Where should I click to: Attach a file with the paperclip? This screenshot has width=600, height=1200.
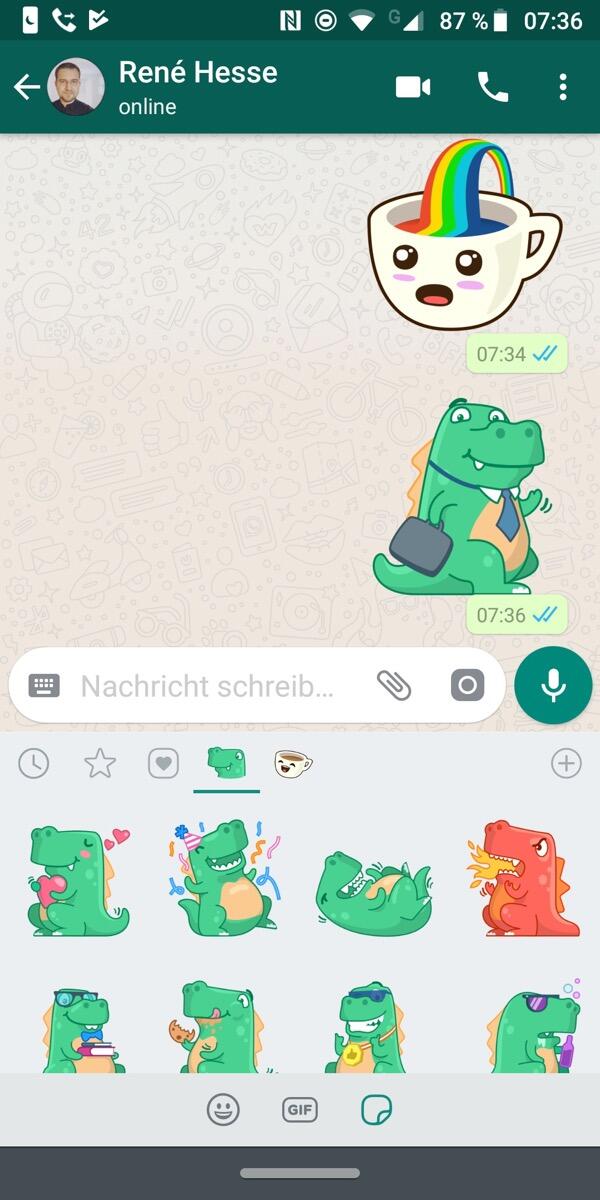tap(394, 685)
